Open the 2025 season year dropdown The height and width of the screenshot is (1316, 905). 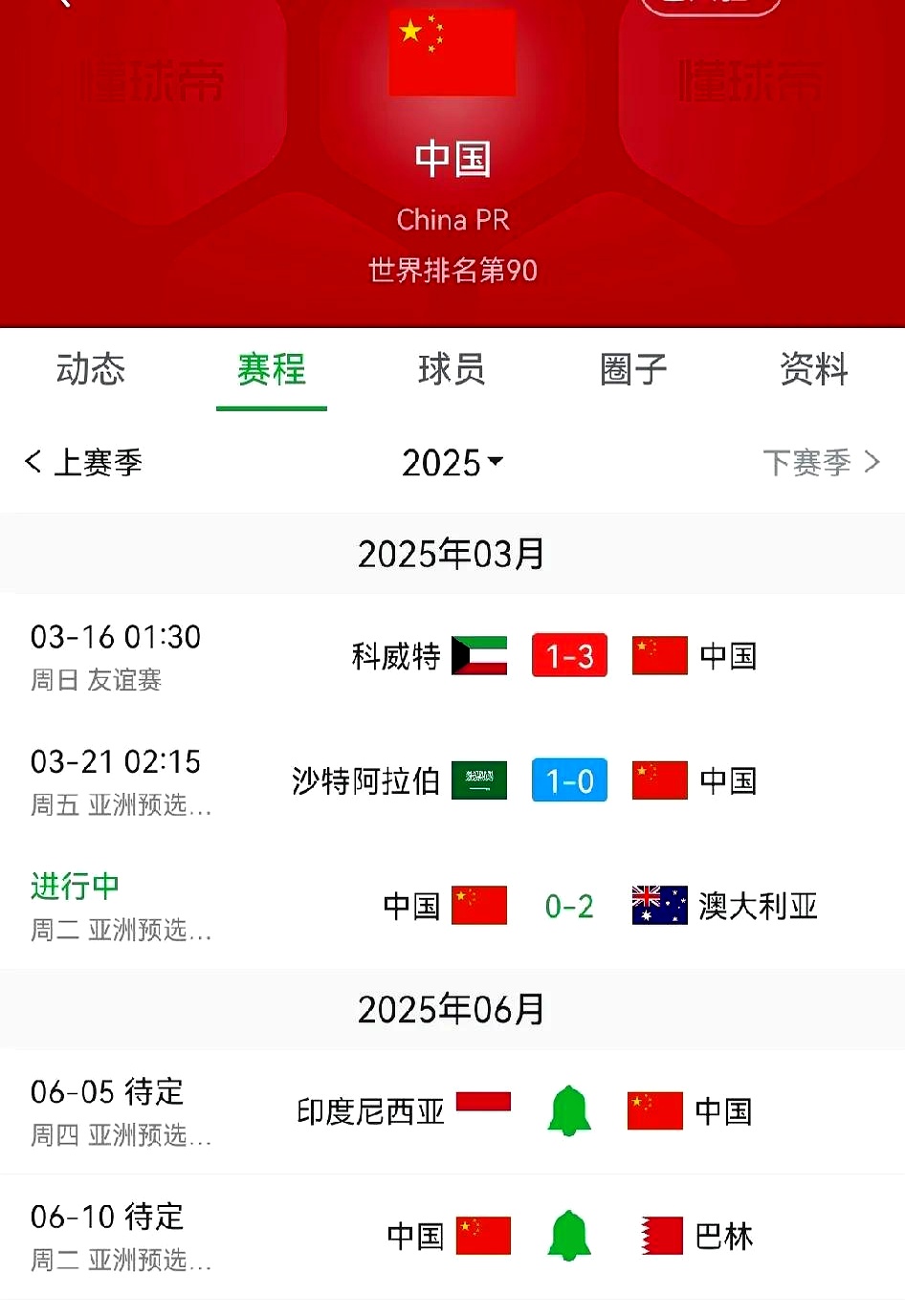pos(452,463)
